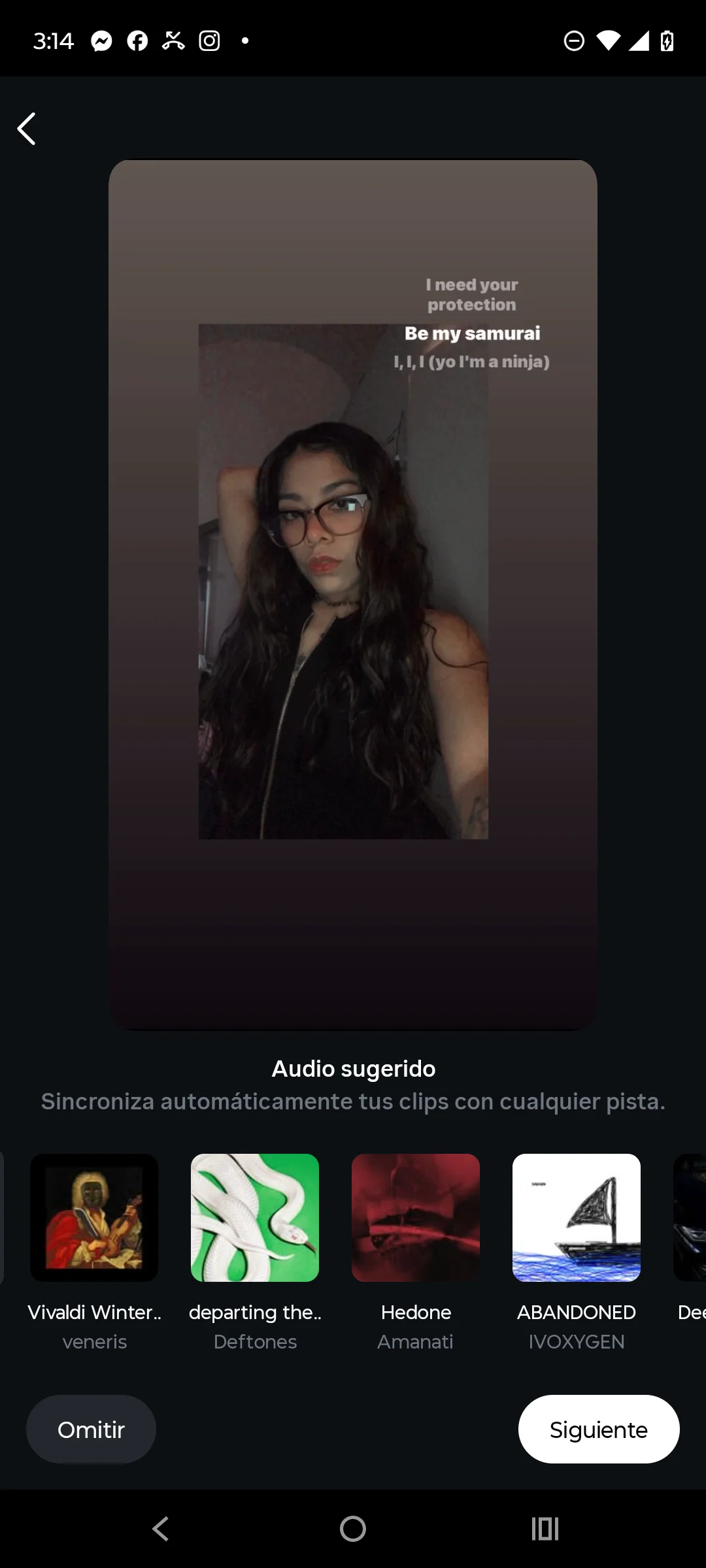Tap the system home button
Viewport: 706px width, 1568px height.
352,1529
